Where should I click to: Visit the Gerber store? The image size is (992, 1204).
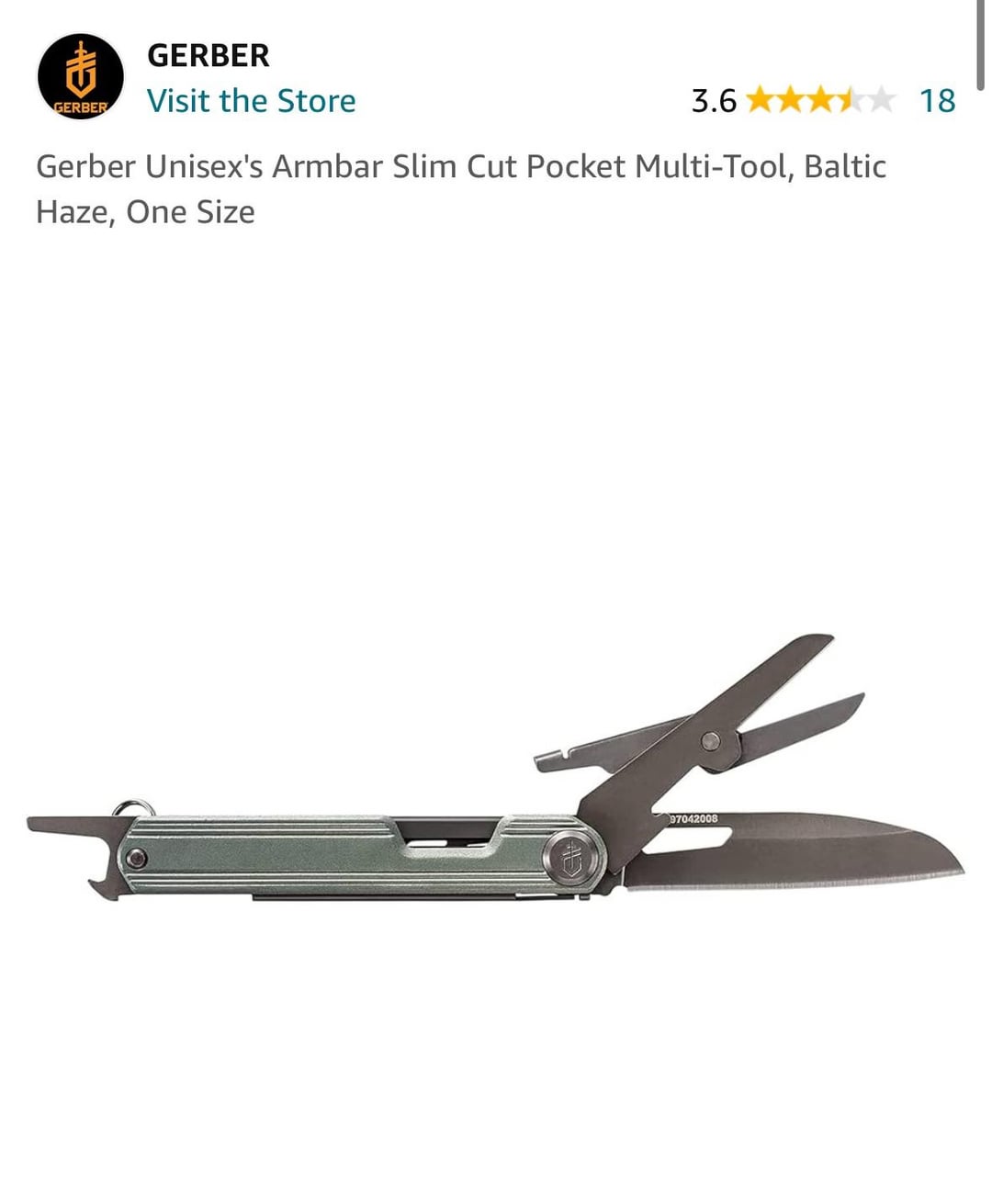click(x=251, y=101)
